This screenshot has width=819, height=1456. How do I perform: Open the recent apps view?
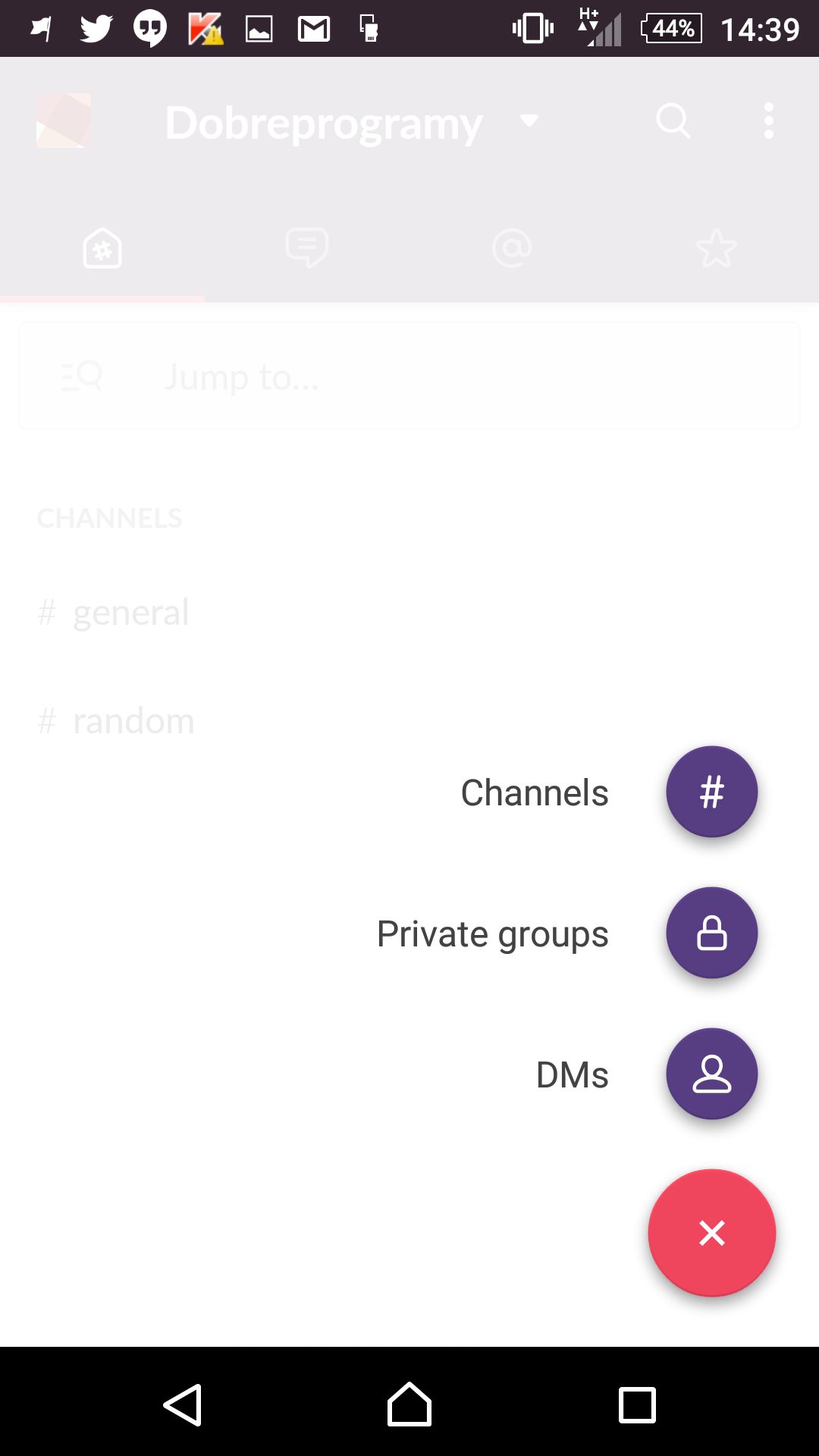click(637, 1405)
